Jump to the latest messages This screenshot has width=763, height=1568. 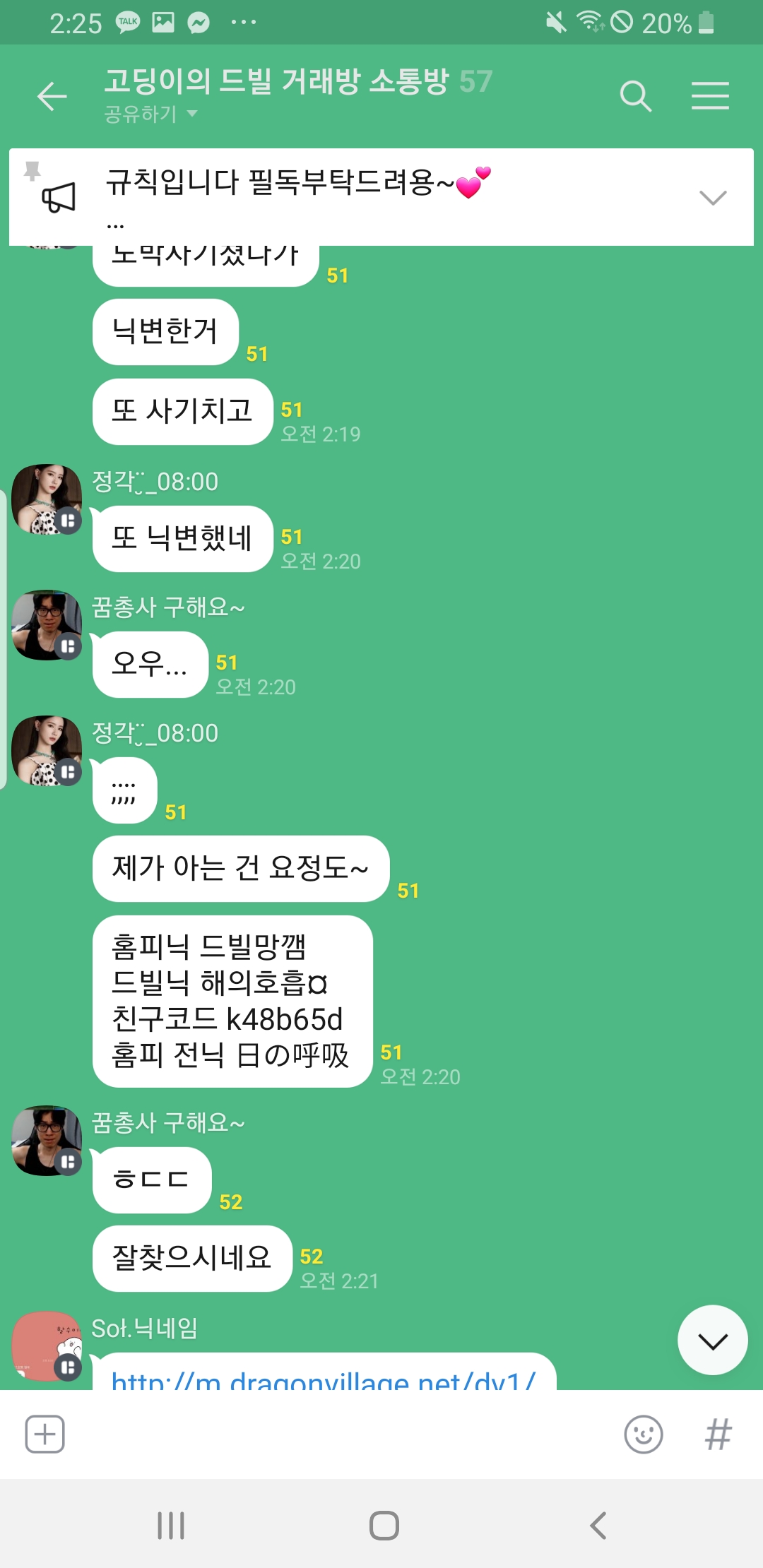coord(712,1340)
